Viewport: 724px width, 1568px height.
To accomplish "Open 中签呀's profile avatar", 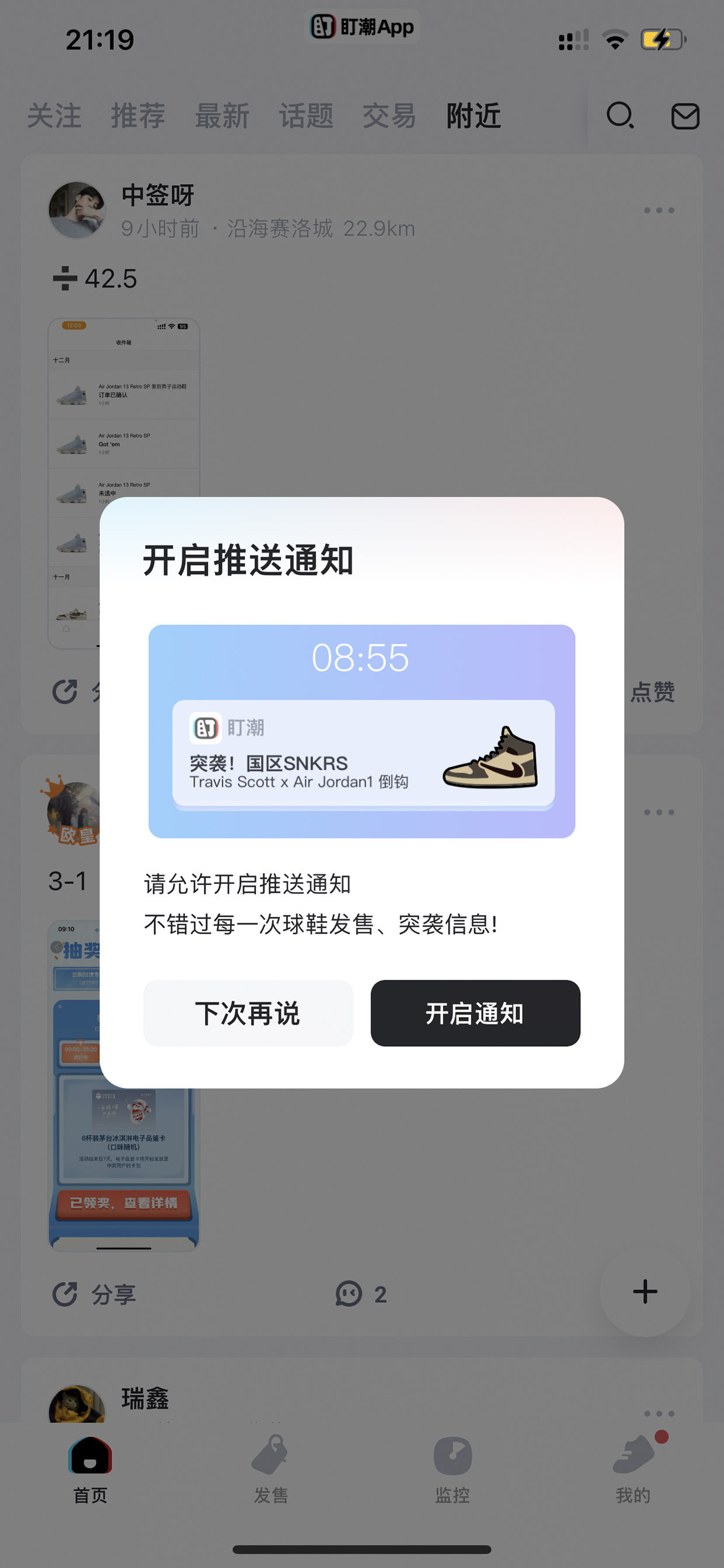I will [x=76, y=210].
